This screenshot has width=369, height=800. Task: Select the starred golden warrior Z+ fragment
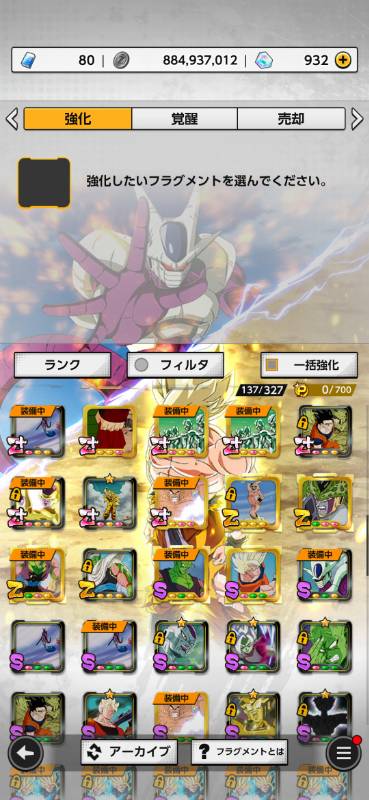(x=110, y=502)
